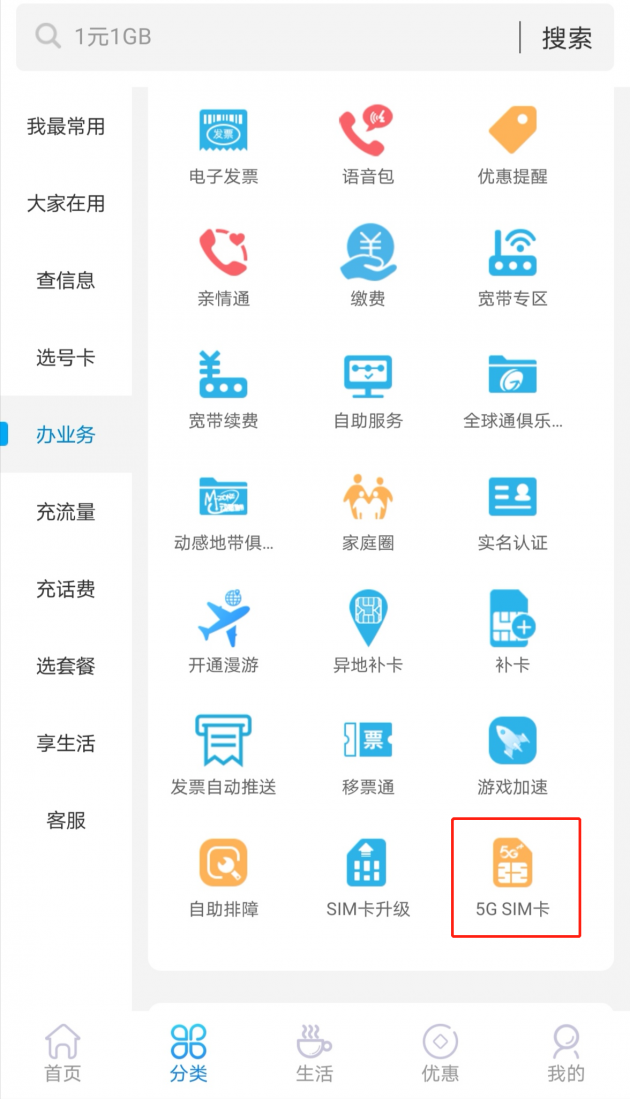Open 宽带续费 service
This screenshot has width=630, height=1099.
[223, 388]
